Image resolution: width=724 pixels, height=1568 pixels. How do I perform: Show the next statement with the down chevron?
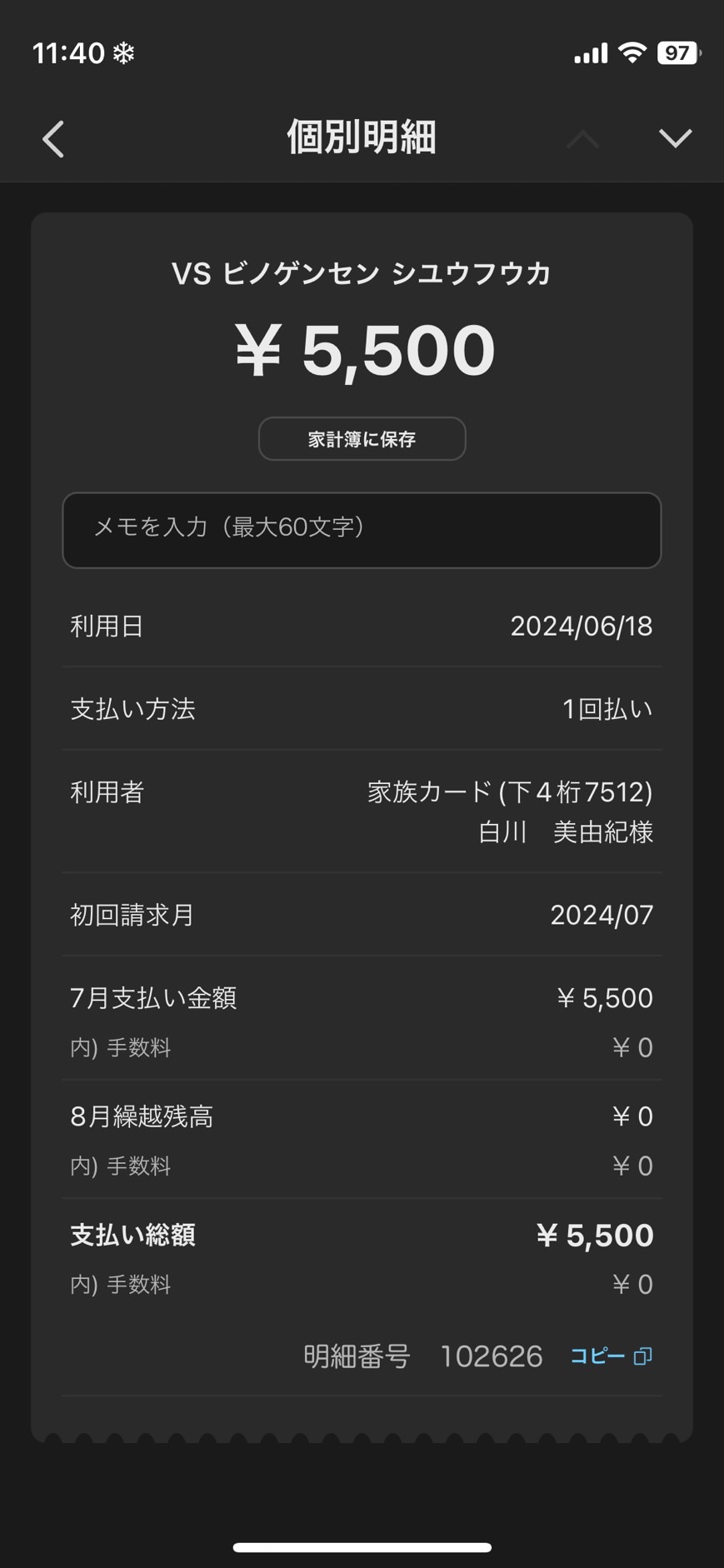[675, 138]
